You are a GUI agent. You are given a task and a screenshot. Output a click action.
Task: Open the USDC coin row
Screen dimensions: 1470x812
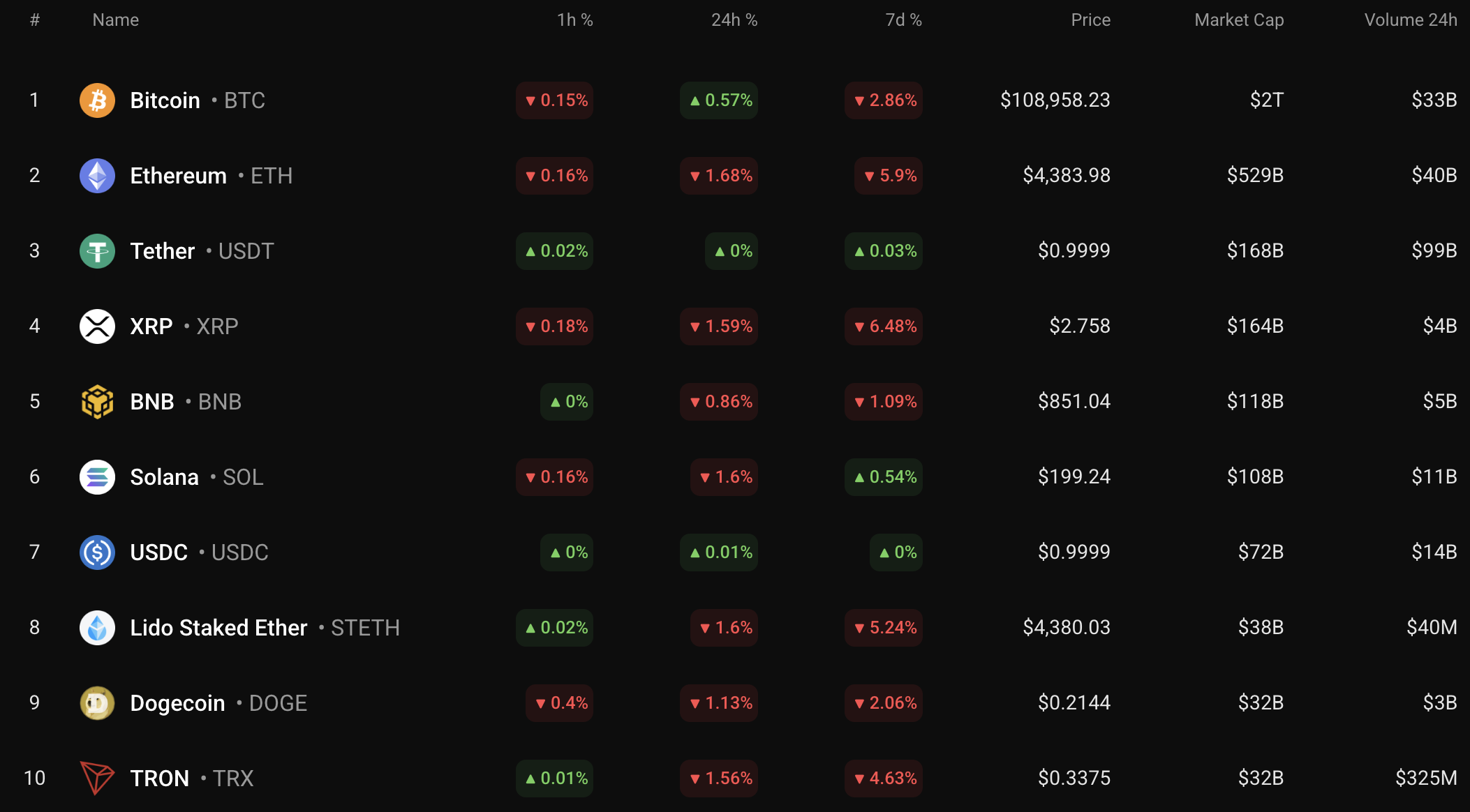pyautogui.click(x=159, y=552)
